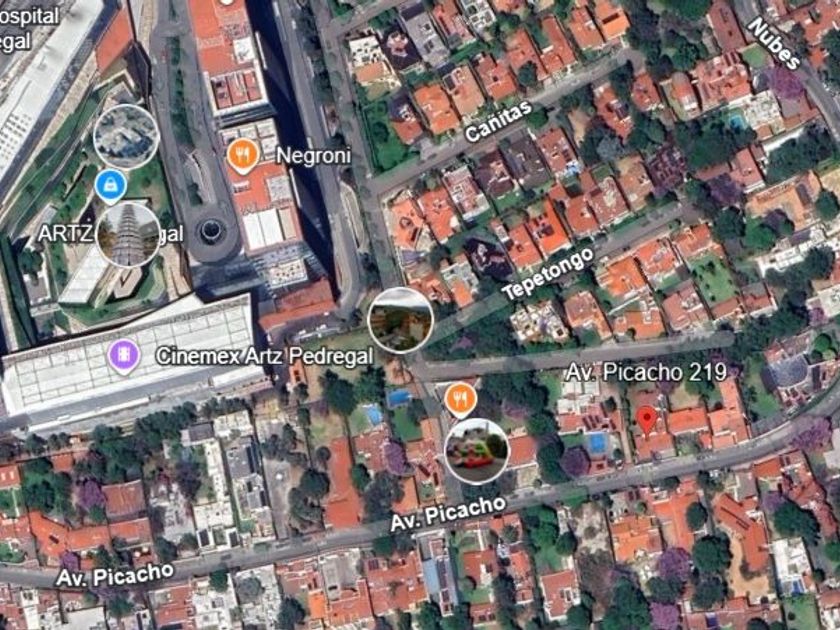Image resolution: width=840 pixels, height=630 pixels.
Task: Tap the blue shopping pin for ARTZ Pedregal
Action: tap(111, 187)
